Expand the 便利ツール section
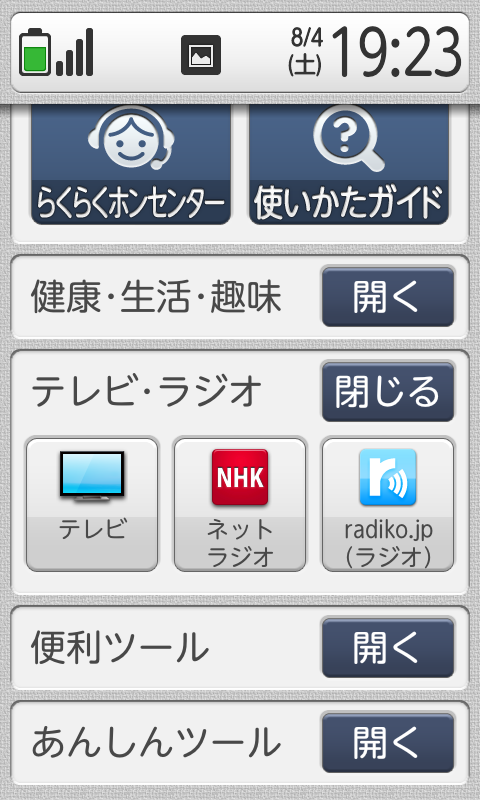 point(388,648)
